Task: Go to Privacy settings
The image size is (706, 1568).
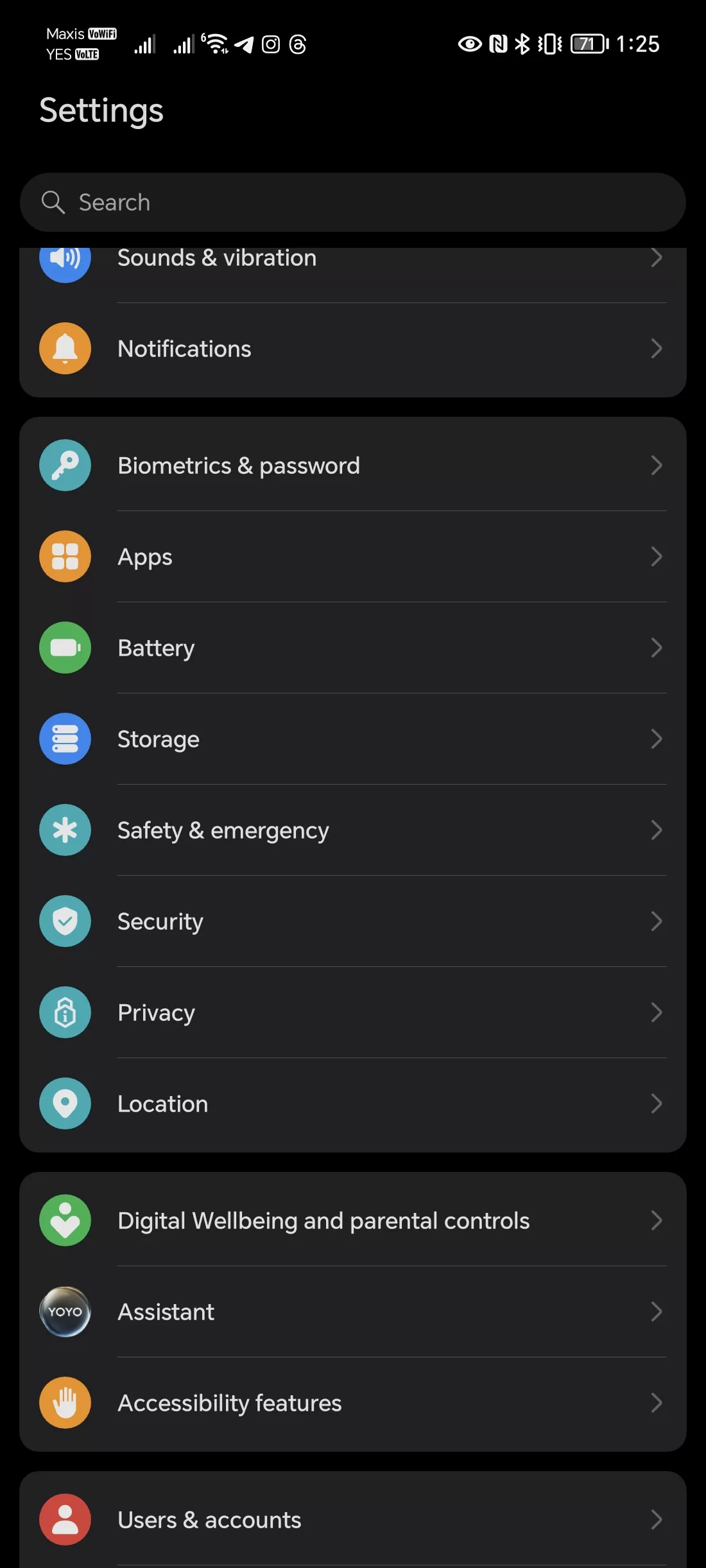Action: tap(352, 1013)
